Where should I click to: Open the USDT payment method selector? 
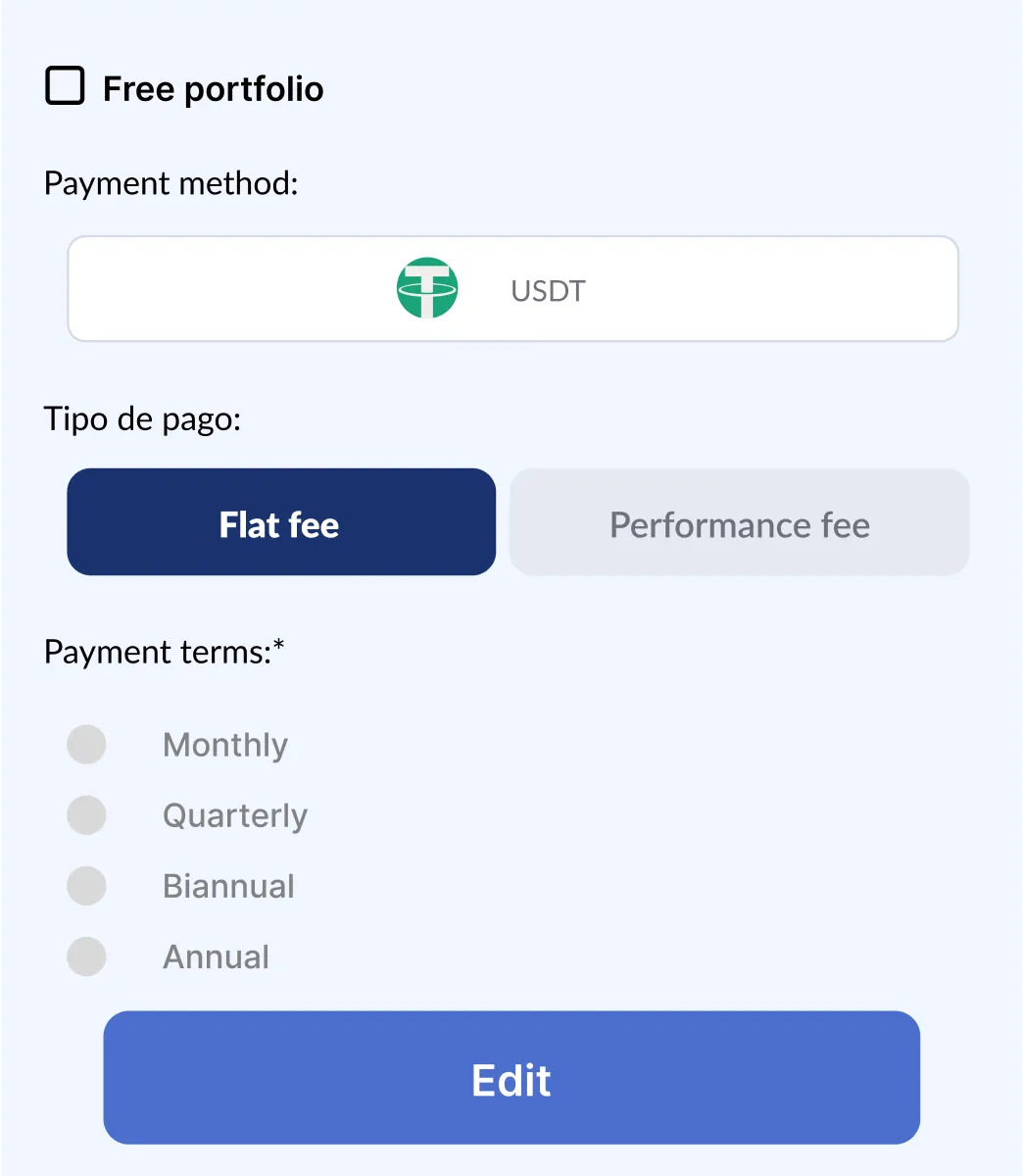511,288
